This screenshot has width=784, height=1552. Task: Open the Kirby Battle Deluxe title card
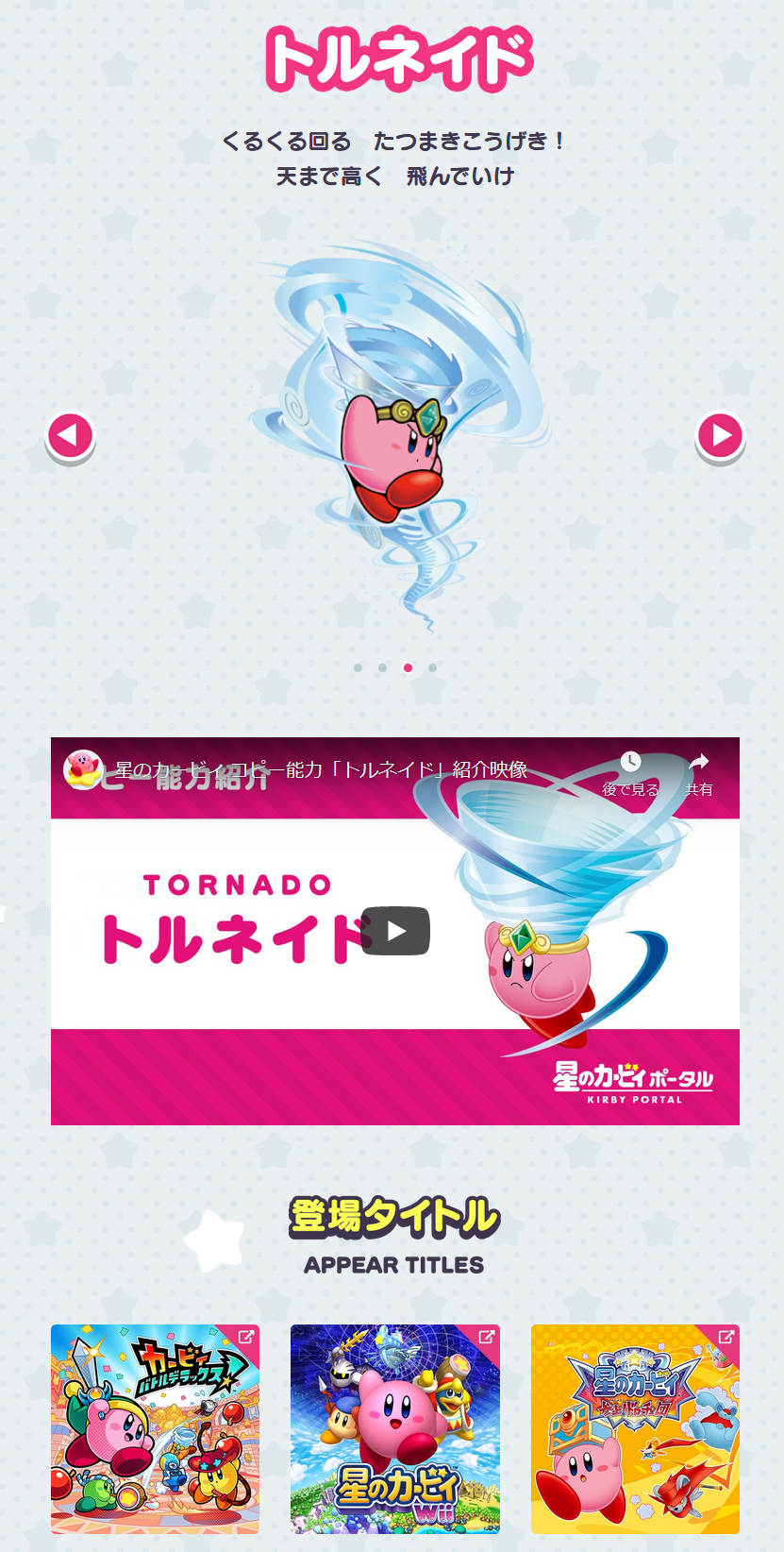(x=155, y=1428)
